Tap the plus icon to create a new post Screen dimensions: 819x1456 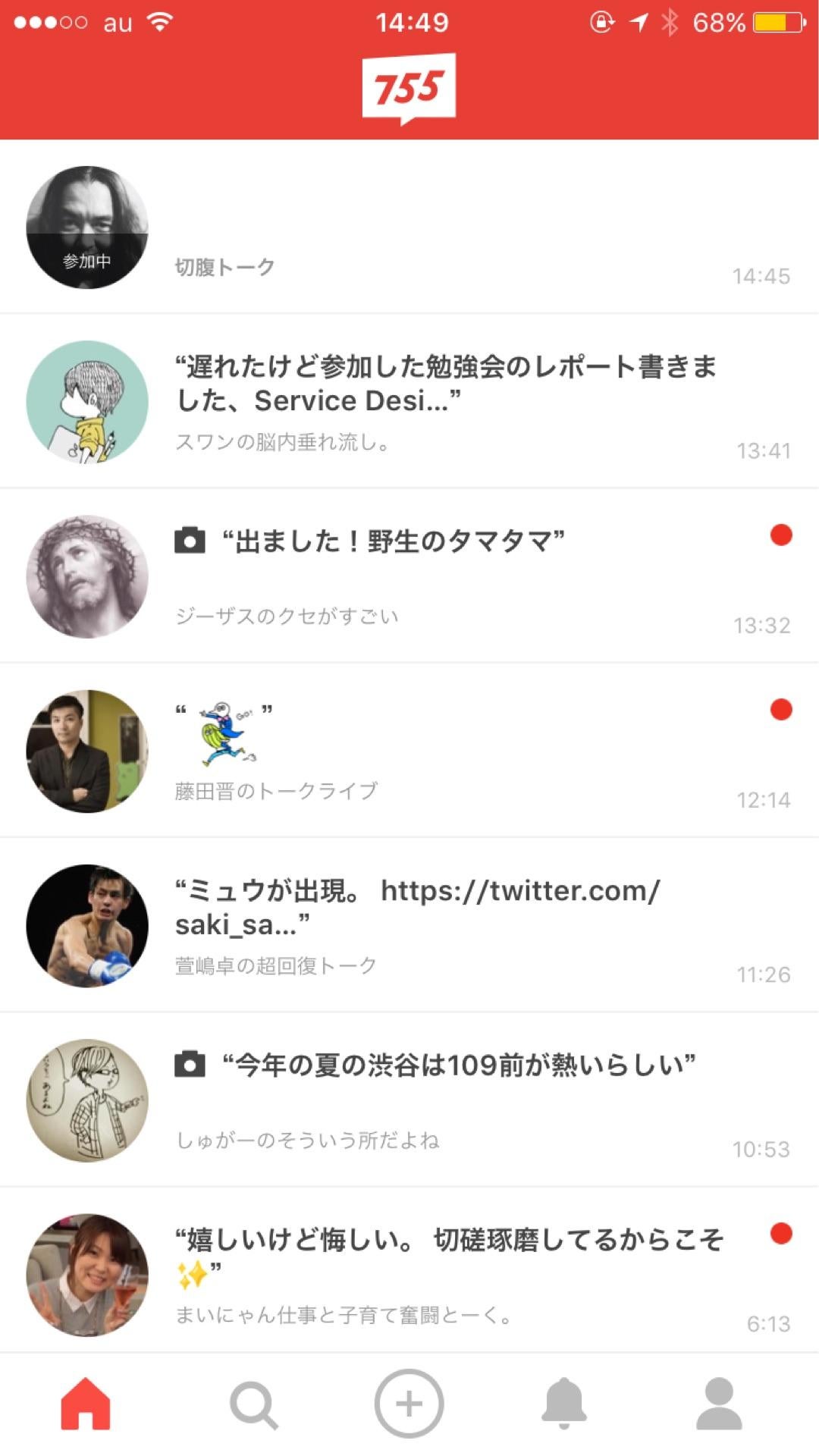[x=409, y=1408]
